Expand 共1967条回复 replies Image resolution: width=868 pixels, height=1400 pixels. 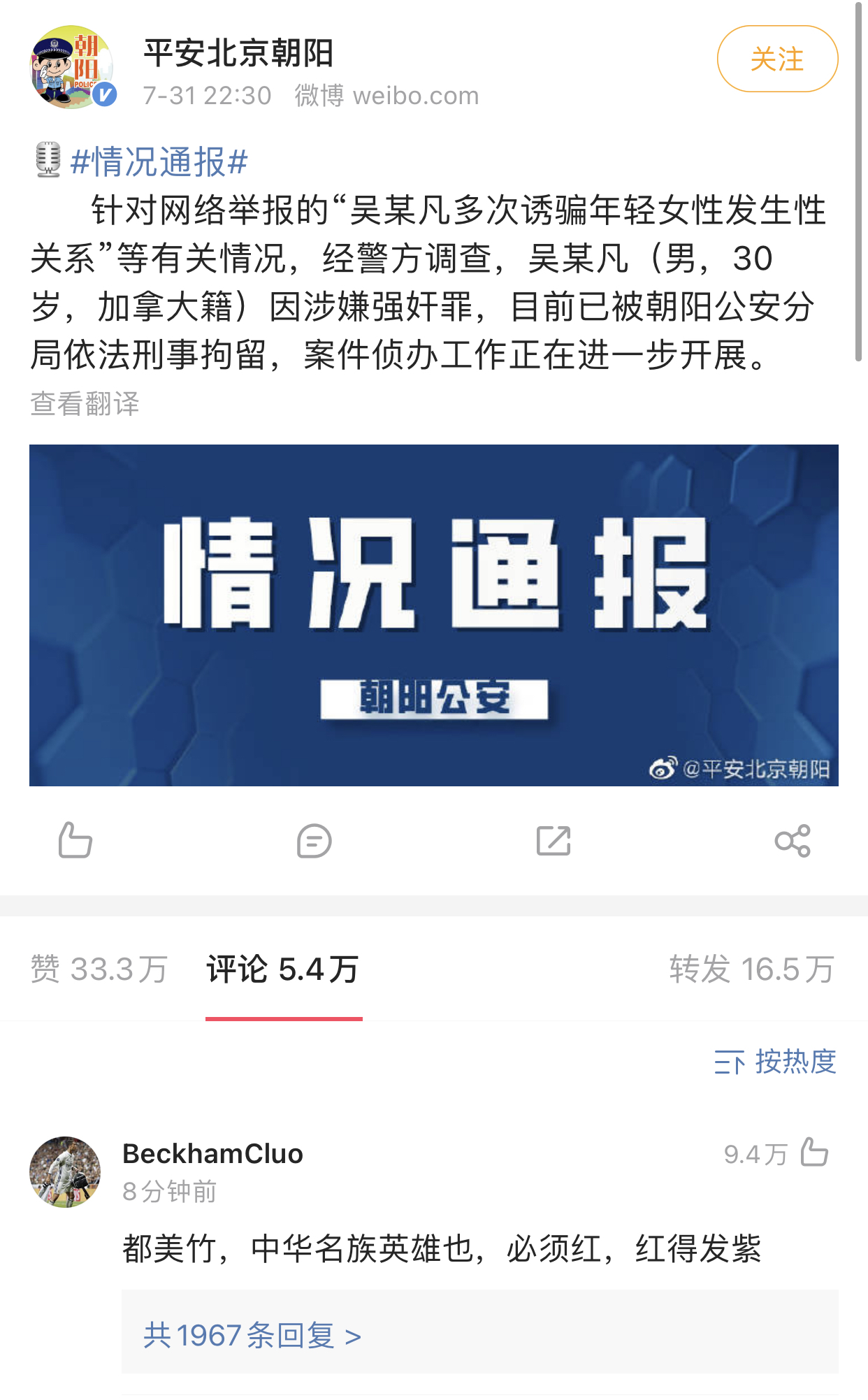[252, 1336]
